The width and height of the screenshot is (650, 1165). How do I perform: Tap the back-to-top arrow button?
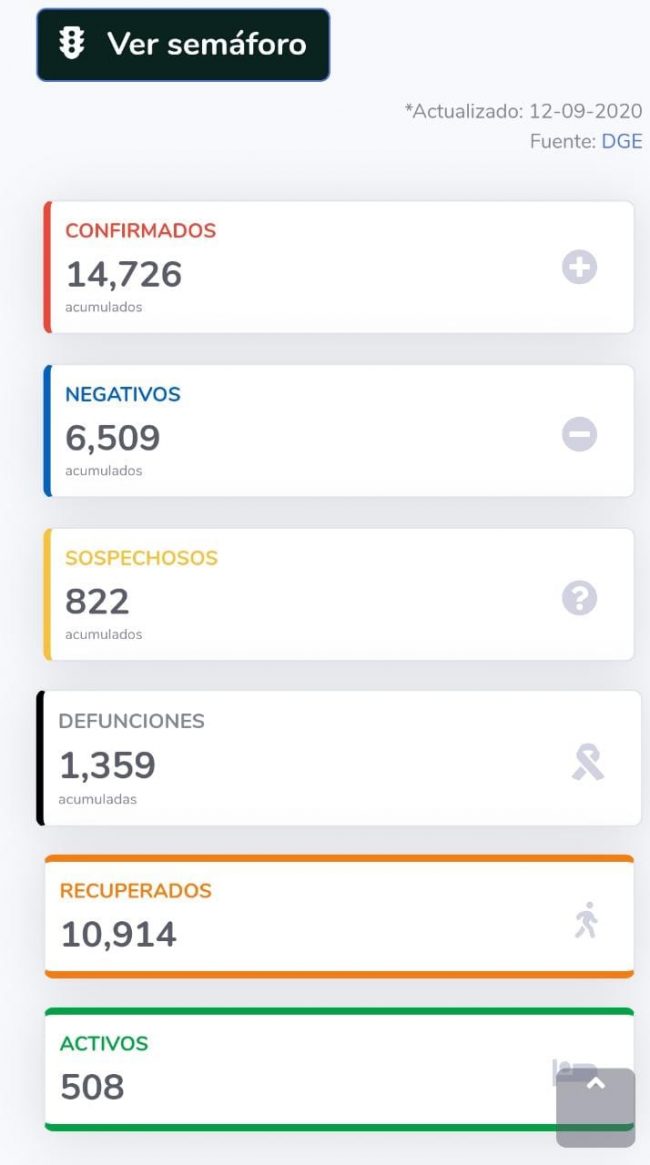click(595, 1107)
